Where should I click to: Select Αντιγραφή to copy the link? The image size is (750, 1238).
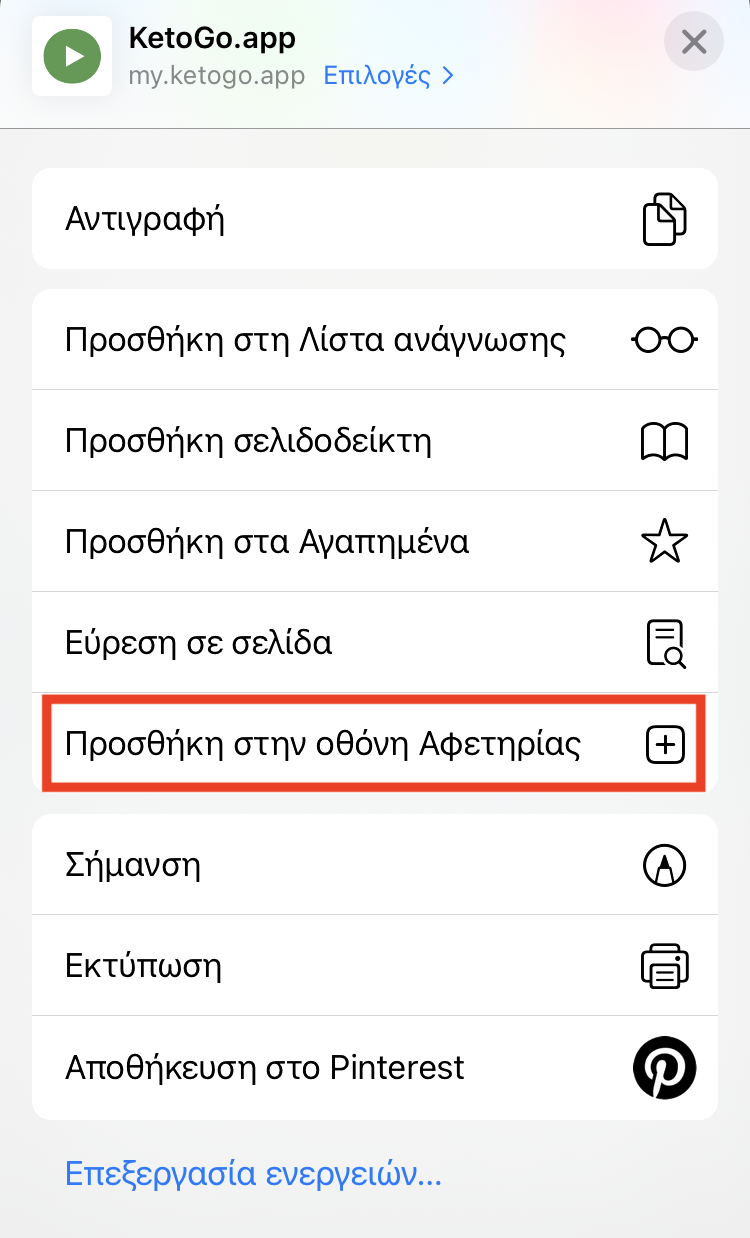click(374, 219)
